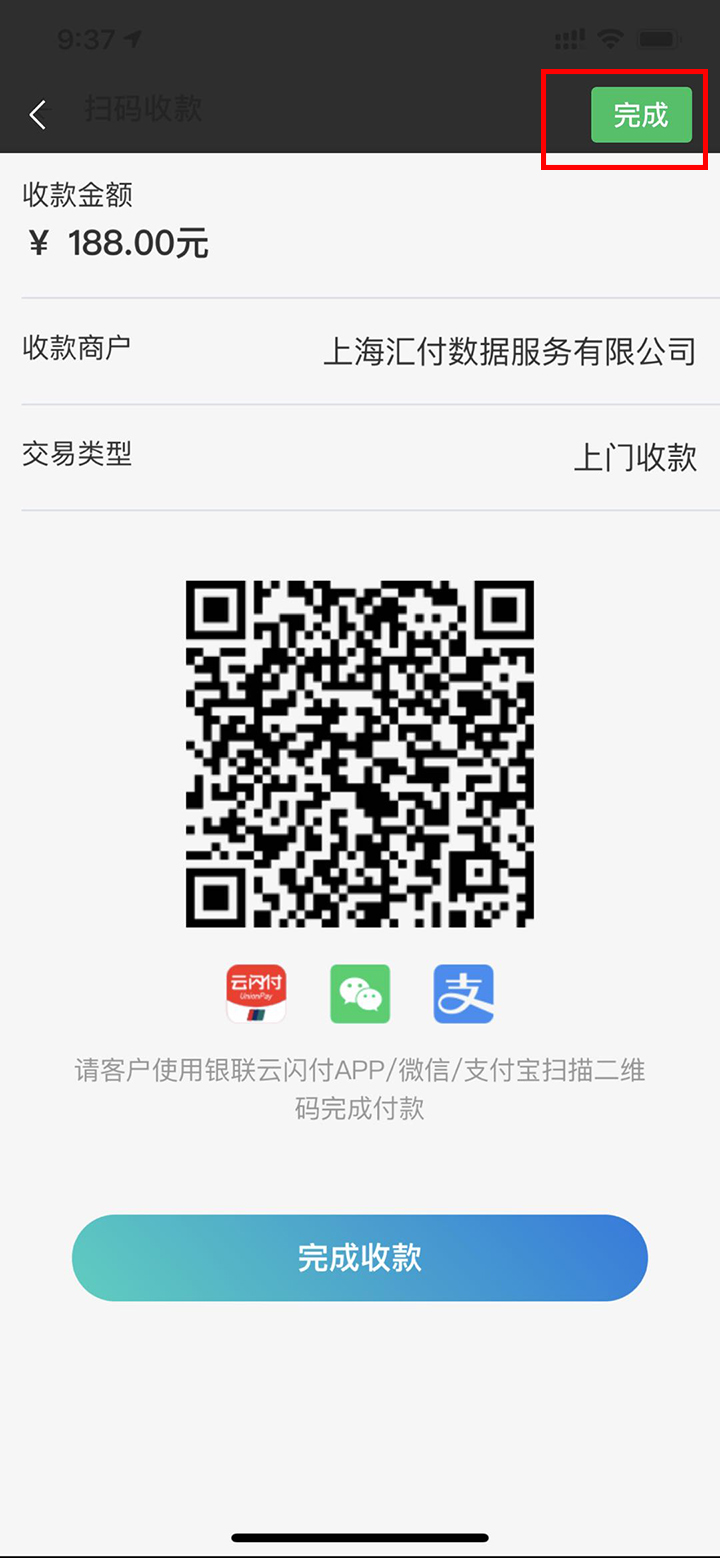Click the 收款金额 field label
Screen dimensions: 720x1558
pos(77,196)
